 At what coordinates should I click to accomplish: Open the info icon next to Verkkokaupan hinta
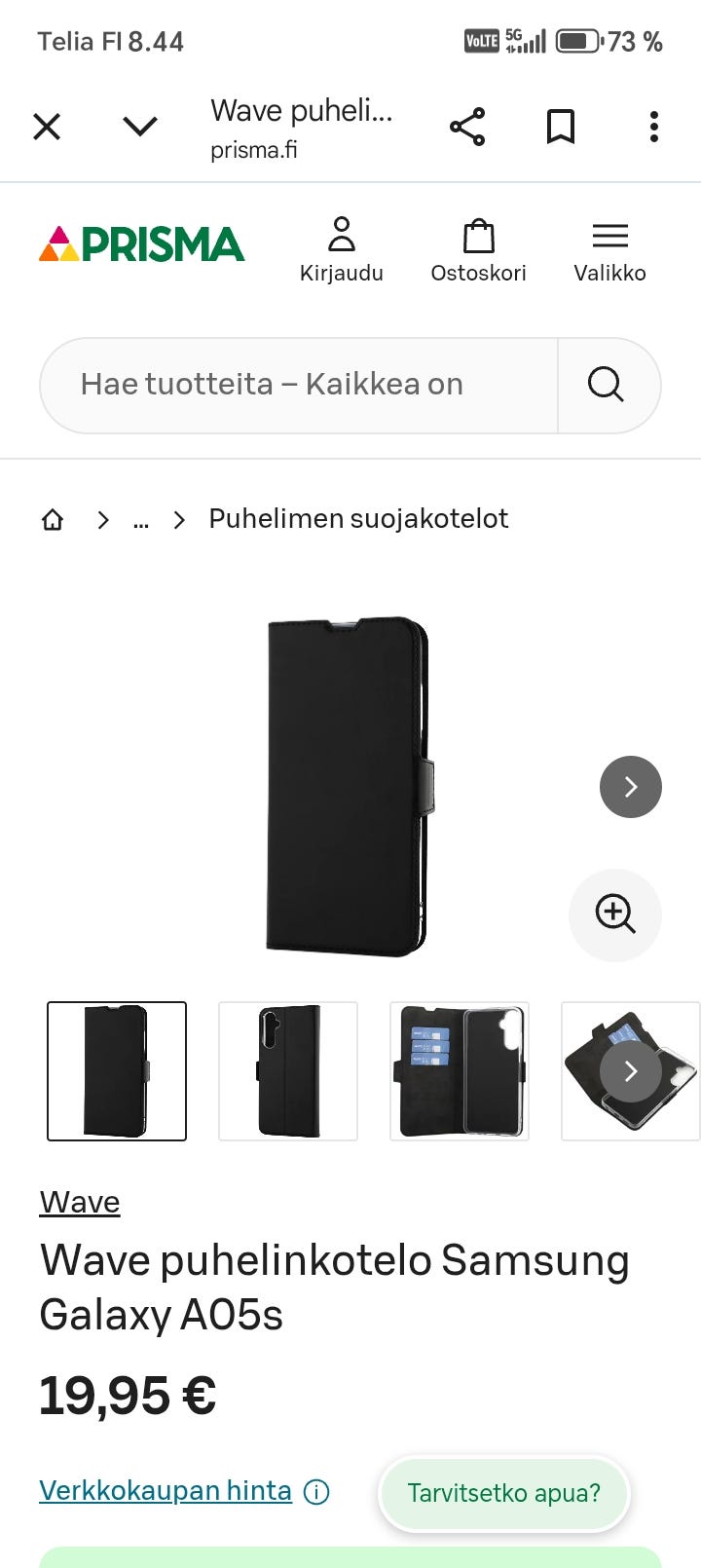tap(317, 1490)
